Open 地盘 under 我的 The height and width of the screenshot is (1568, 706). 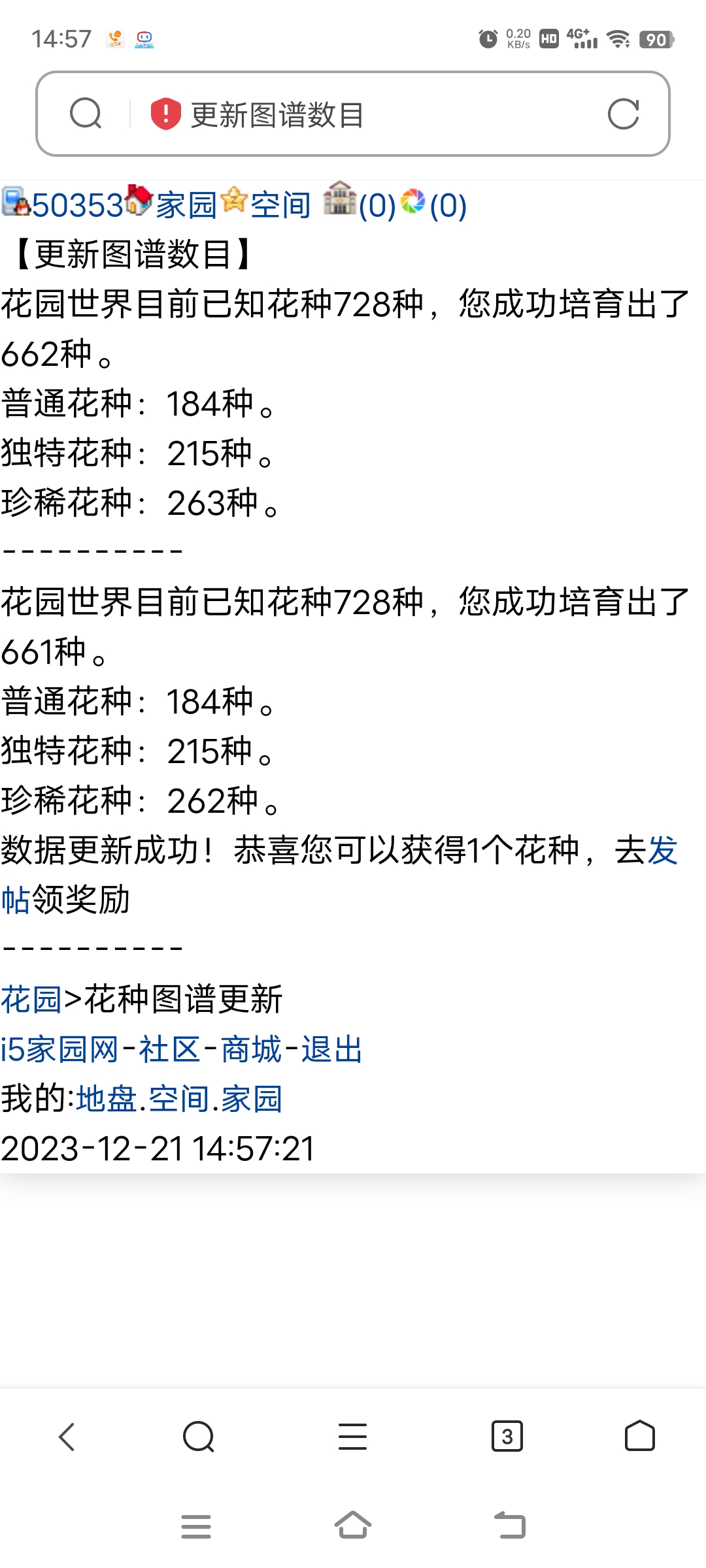tap(106, 1099)
